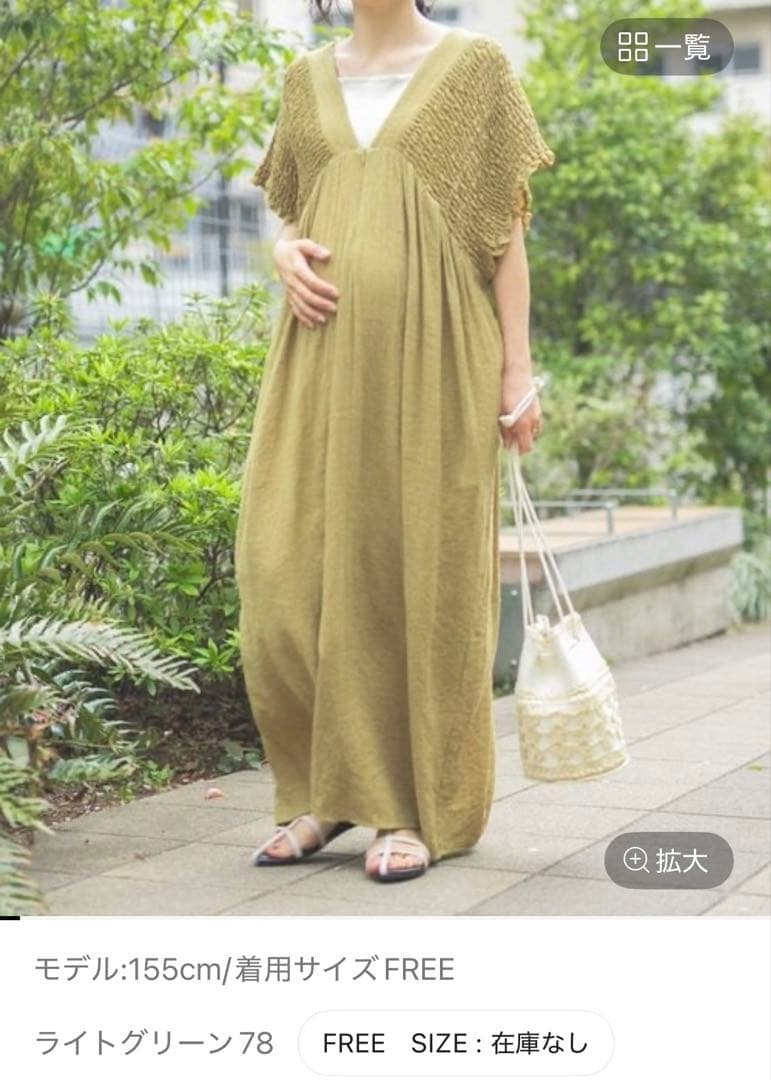The image size is (771, 1080).
Task: Open the 一覧 image list view
Action: [x=666, y=46]
